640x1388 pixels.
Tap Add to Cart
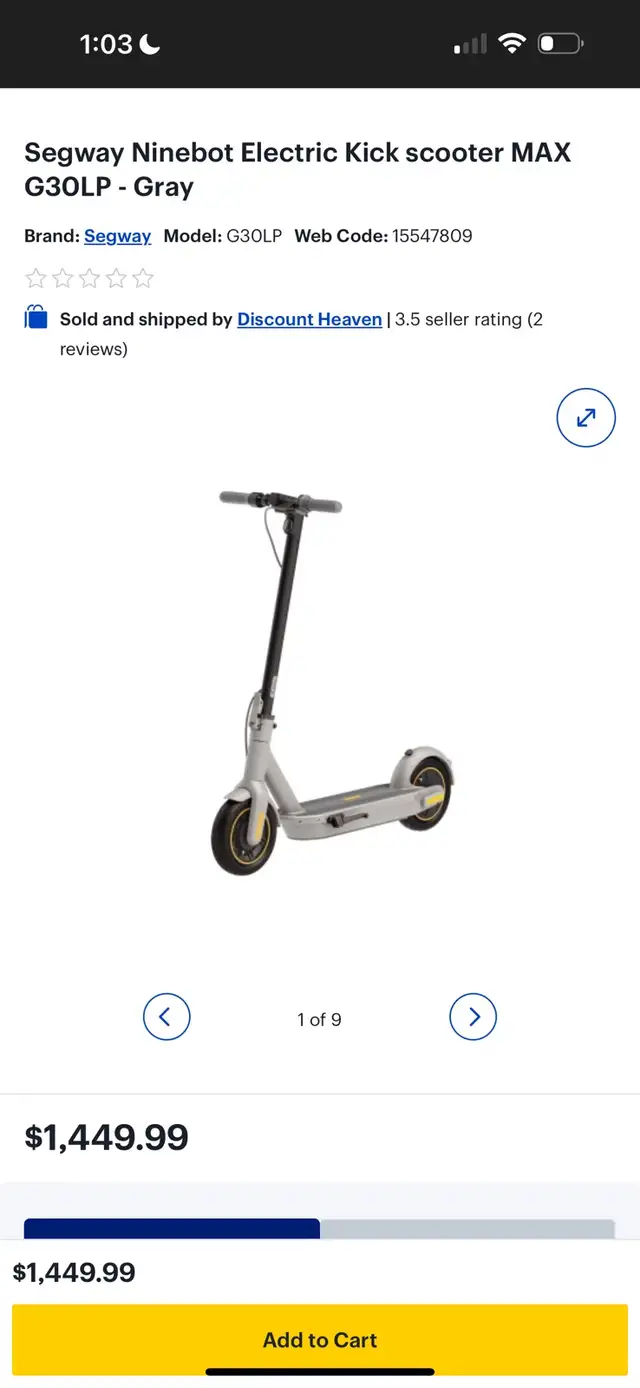(320, 1340)
